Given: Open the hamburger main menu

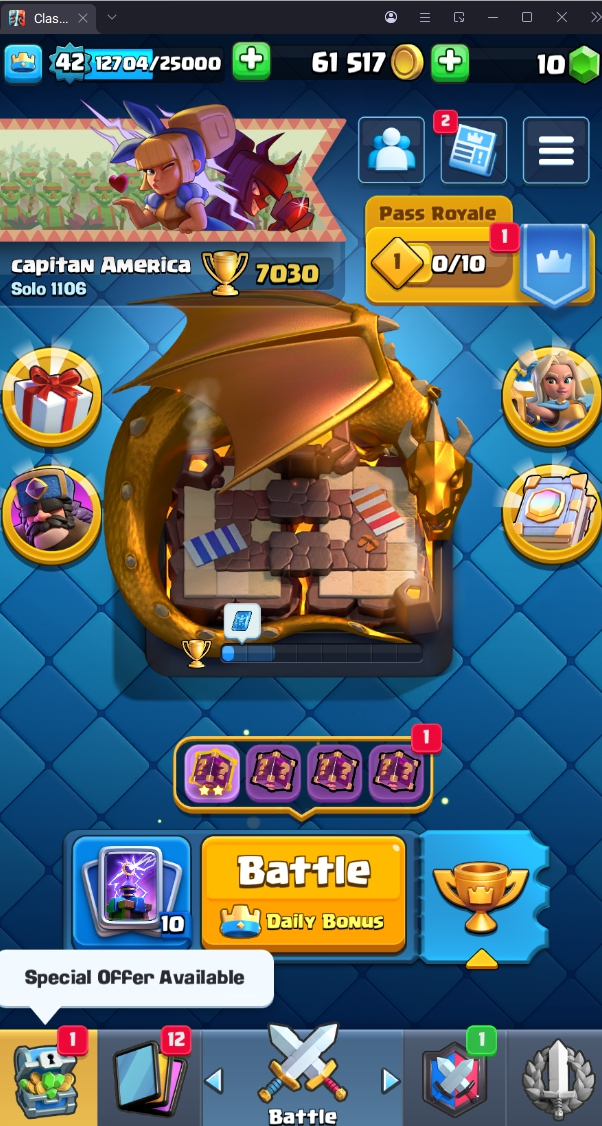Looking at the screenshot, I should click(556, 151).
